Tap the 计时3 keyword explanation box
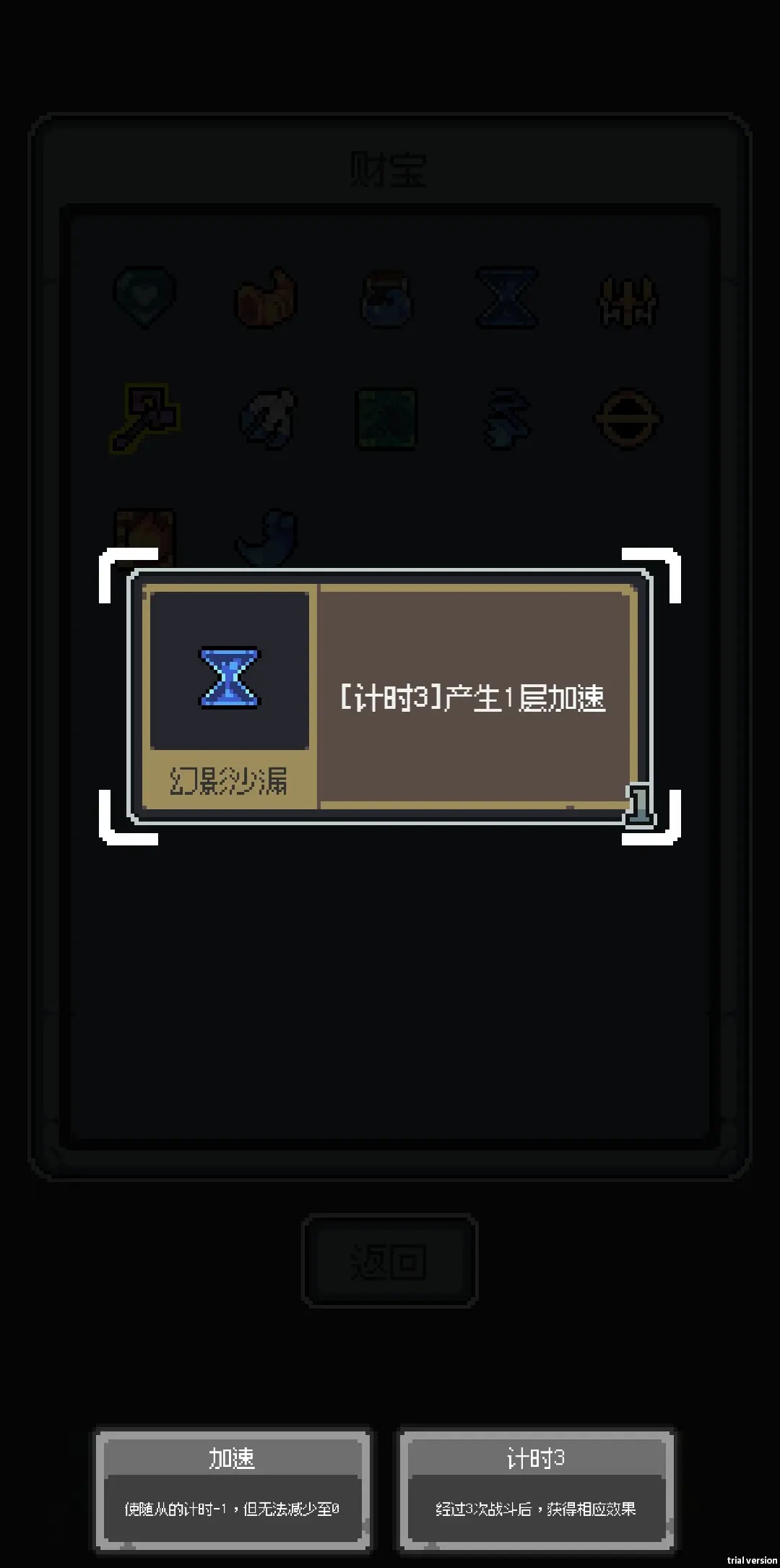 [x=536, y=1490]
